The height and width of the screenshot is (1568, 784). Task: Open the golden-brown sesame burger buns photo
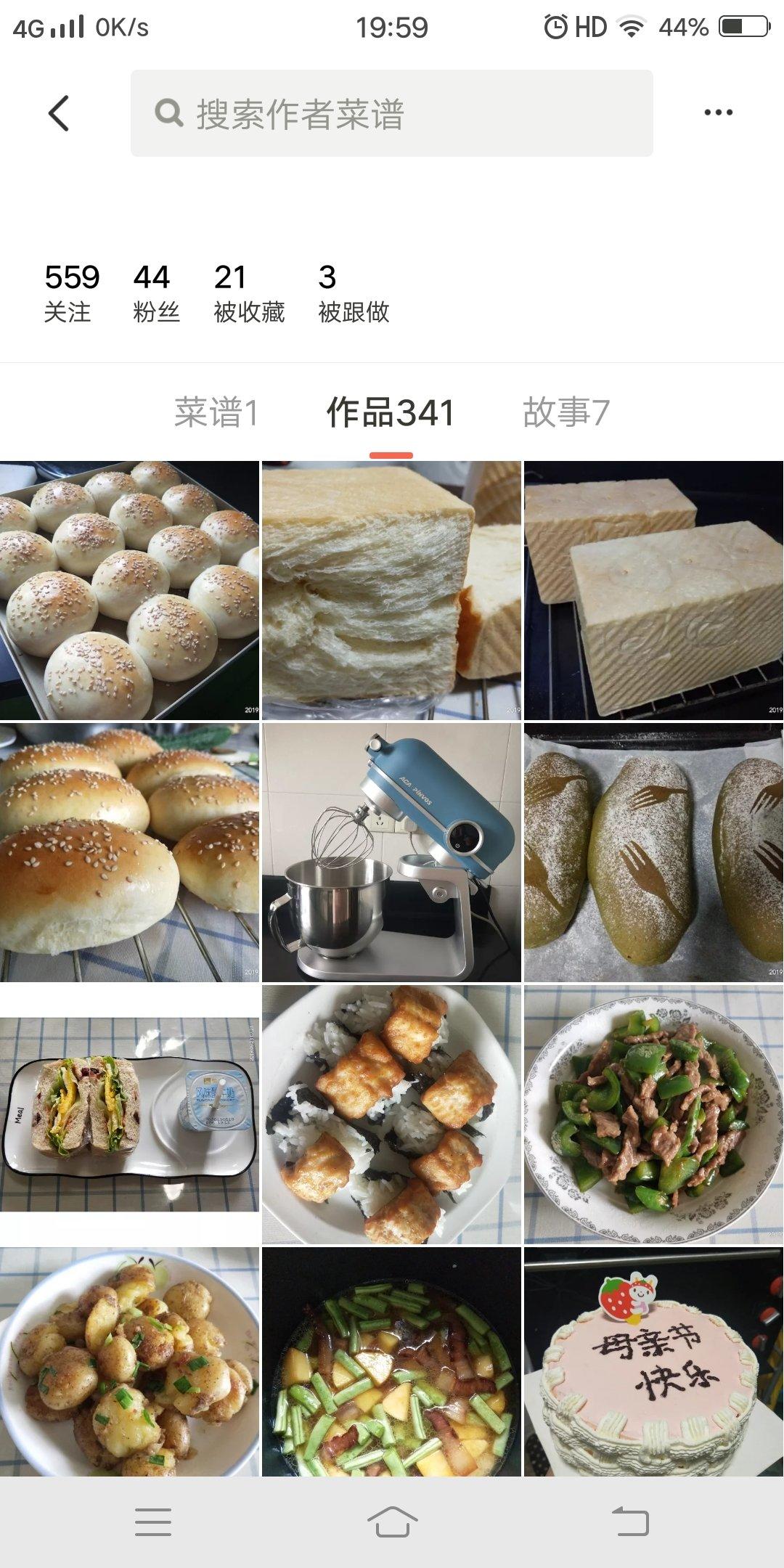(x=129, y=852)
